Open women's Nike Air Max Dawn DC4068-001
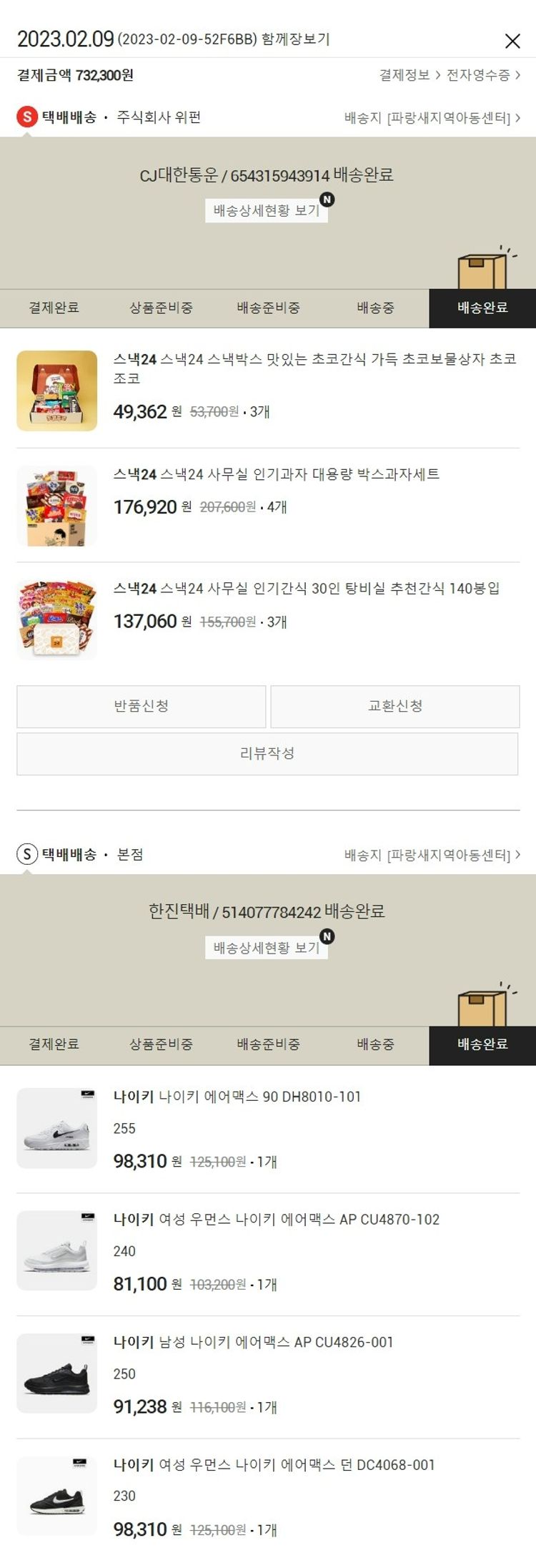This screenshot has height=1568, width=536. tap(274, 1465)
